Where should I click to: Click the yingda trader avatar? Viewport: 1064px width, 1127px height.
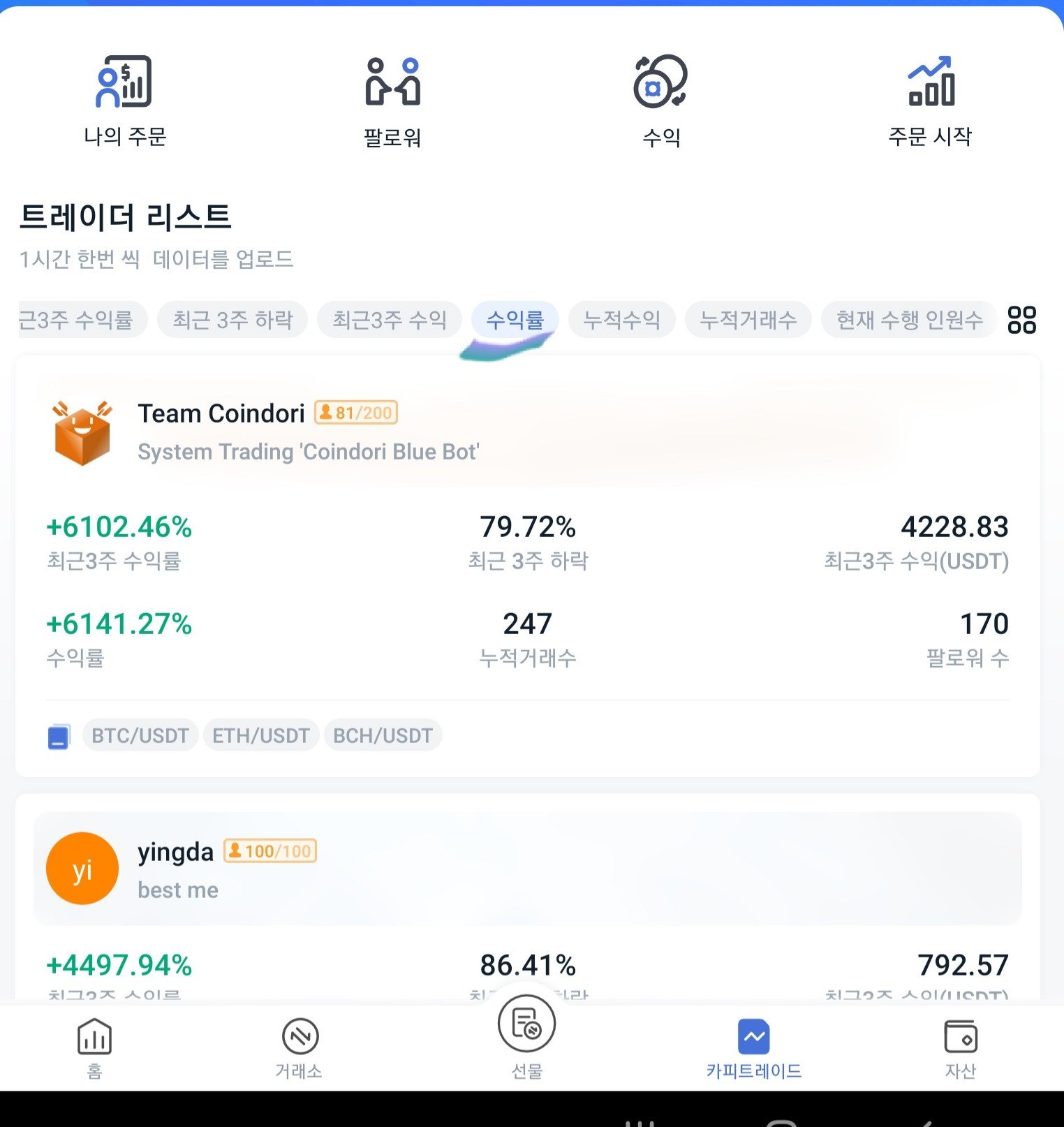click(82, 868)
